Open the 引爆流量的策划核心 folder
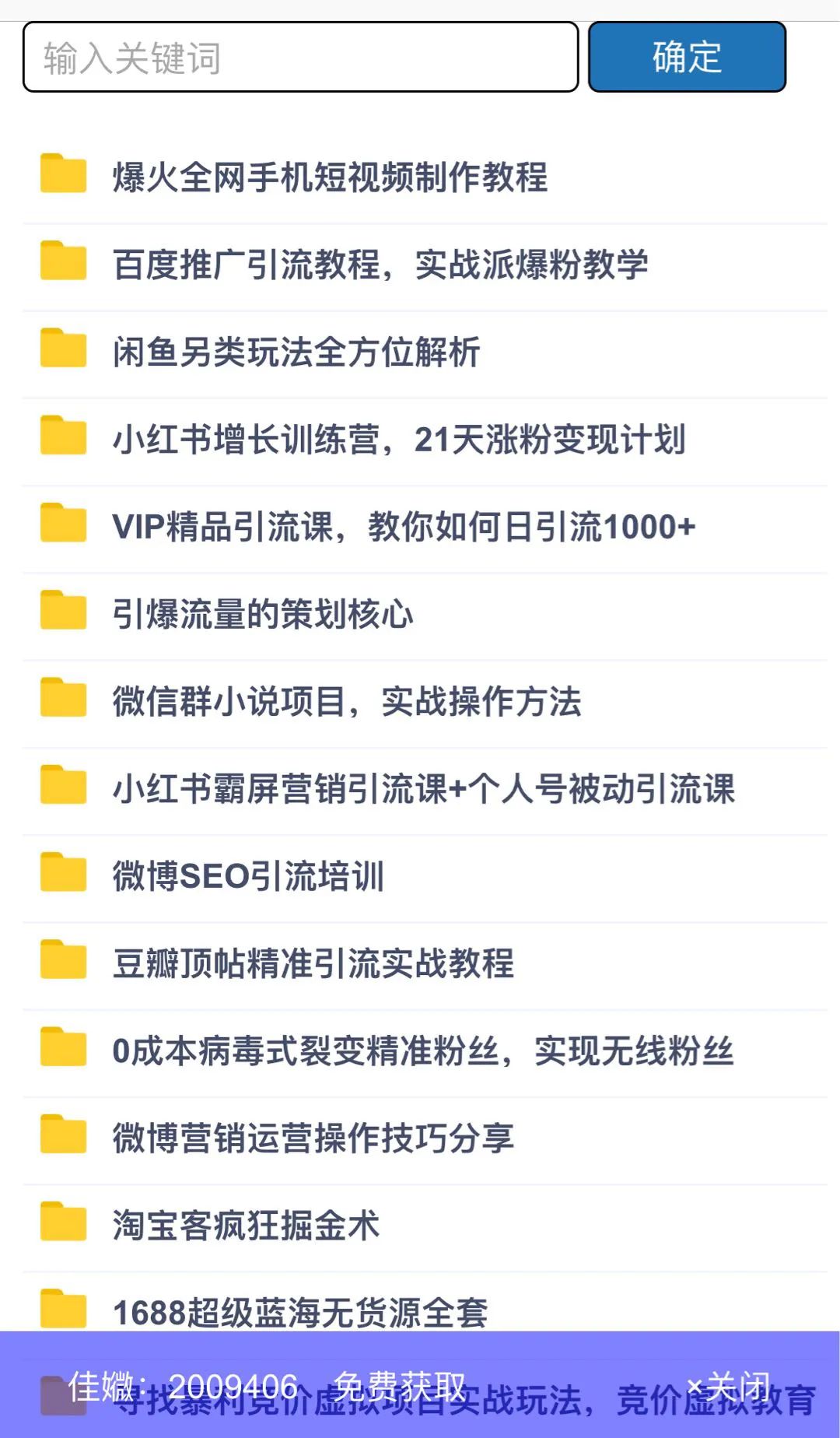The image size is (840, 1438). (425, 614)
